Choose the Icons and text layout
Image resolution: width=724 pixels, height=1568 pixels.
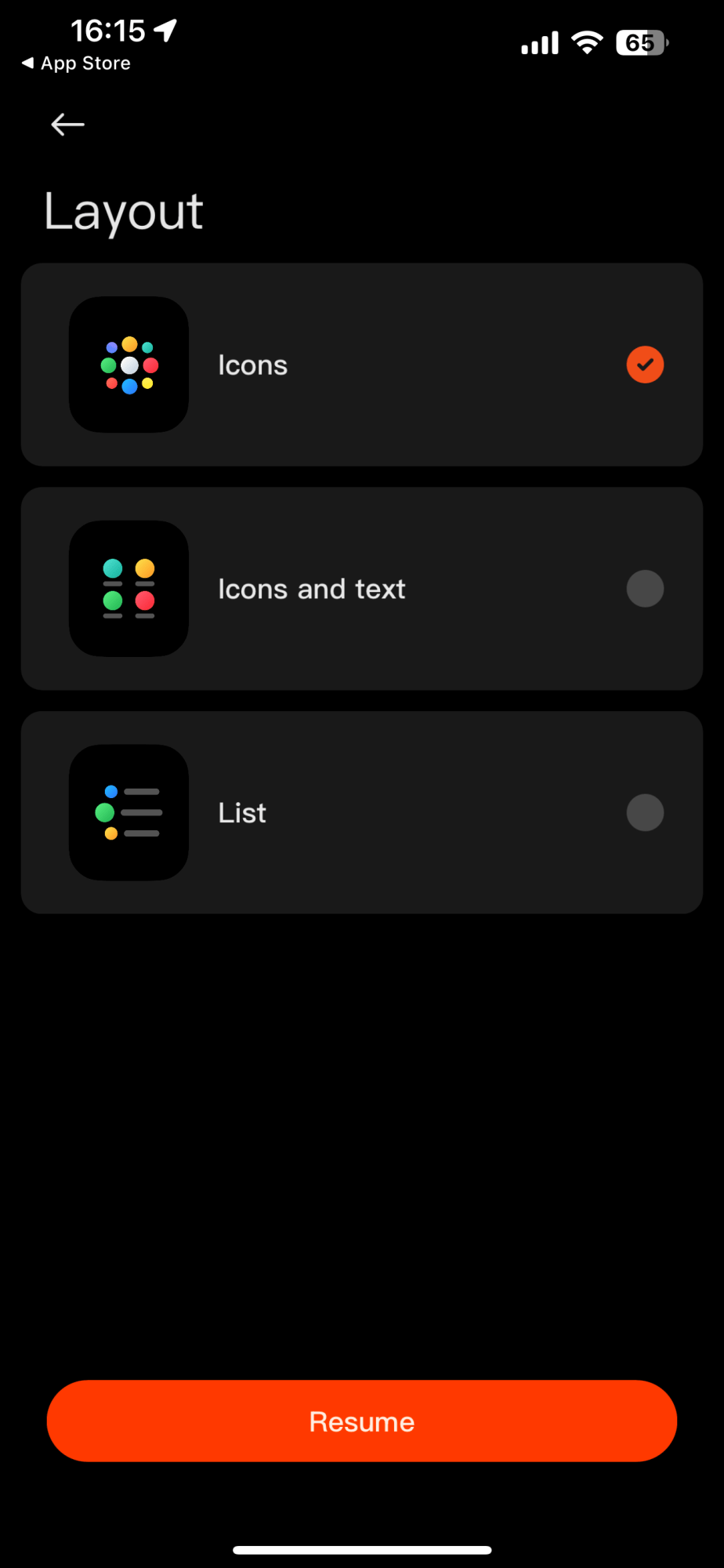pyautogui.click(x=361, y=589)
